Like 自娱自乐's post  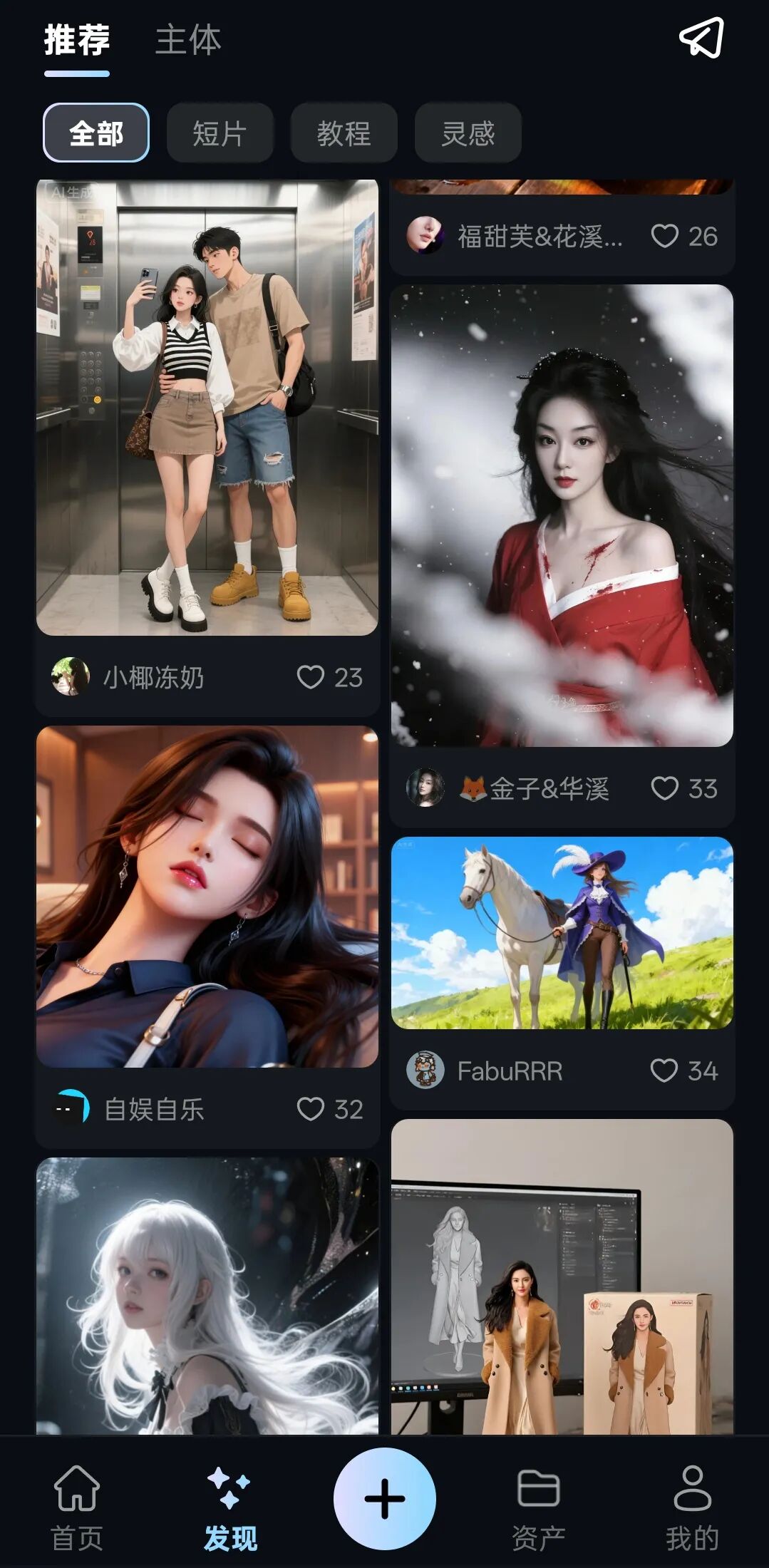coord(311,1109)
